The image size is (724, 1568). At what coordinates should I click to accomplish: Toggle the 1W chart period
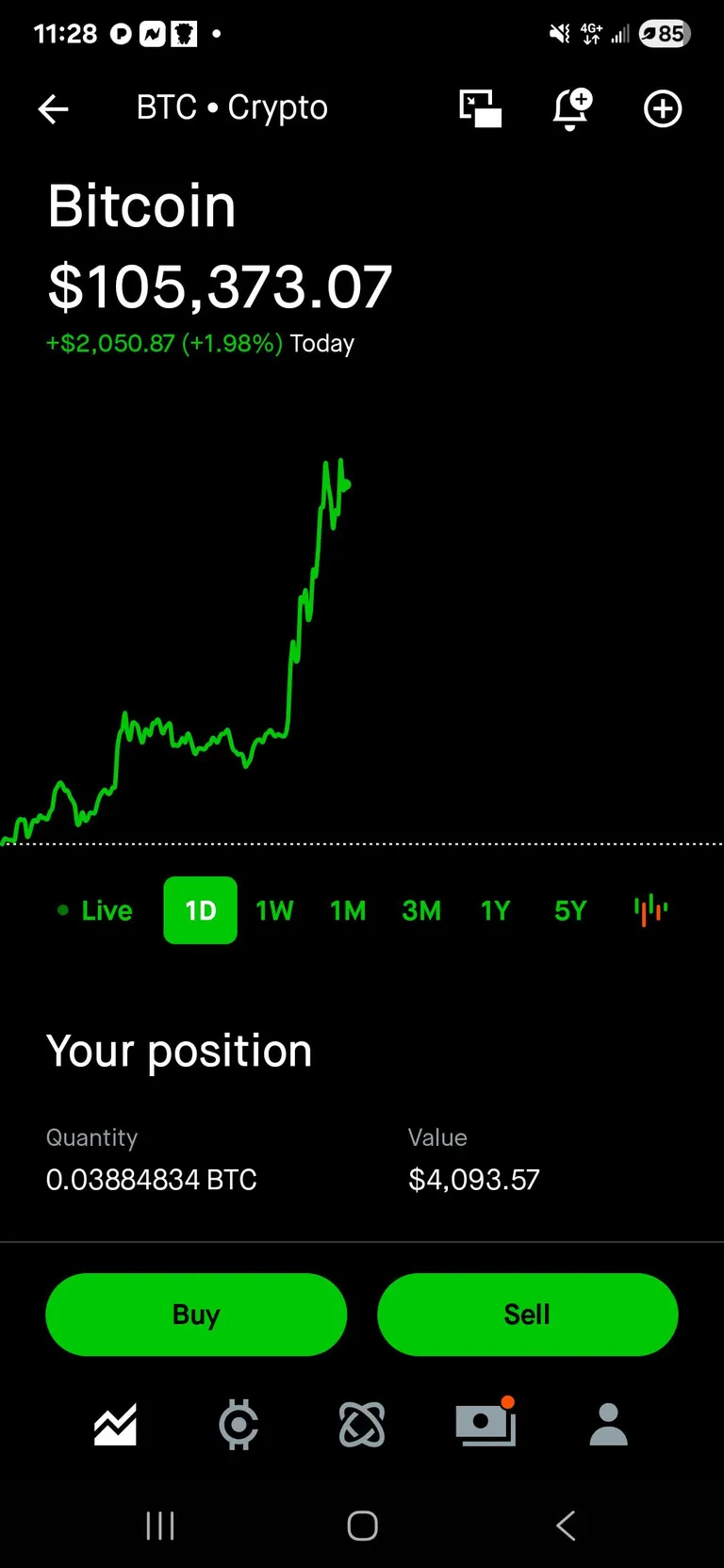[x=274, y=910]
